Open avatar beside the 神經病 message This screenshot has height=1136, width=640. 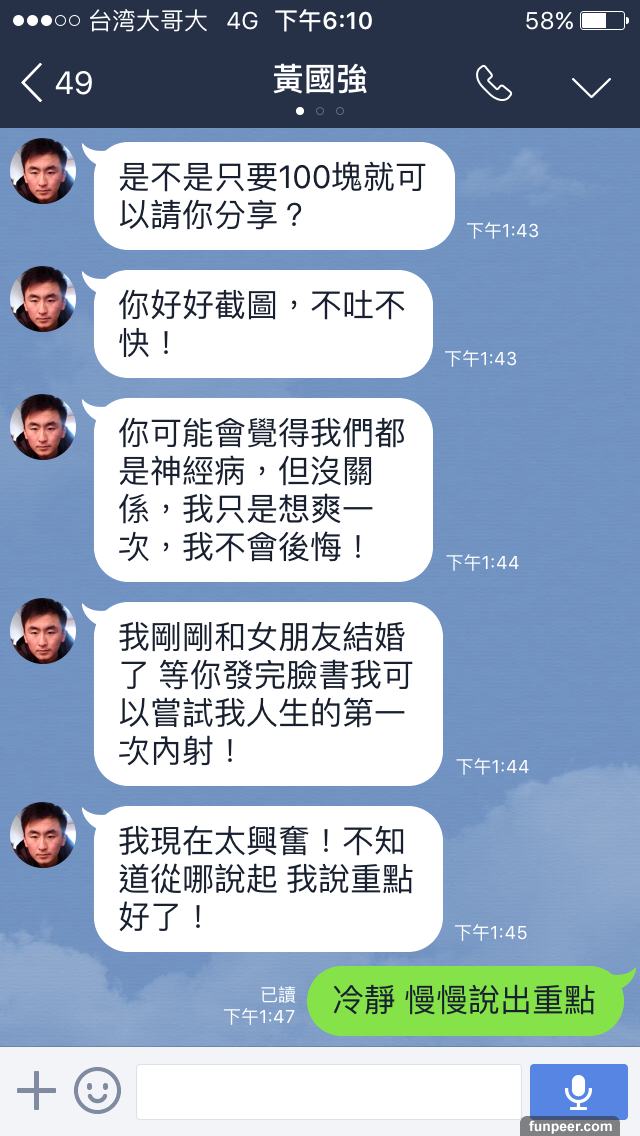click(x=43, y=427)
